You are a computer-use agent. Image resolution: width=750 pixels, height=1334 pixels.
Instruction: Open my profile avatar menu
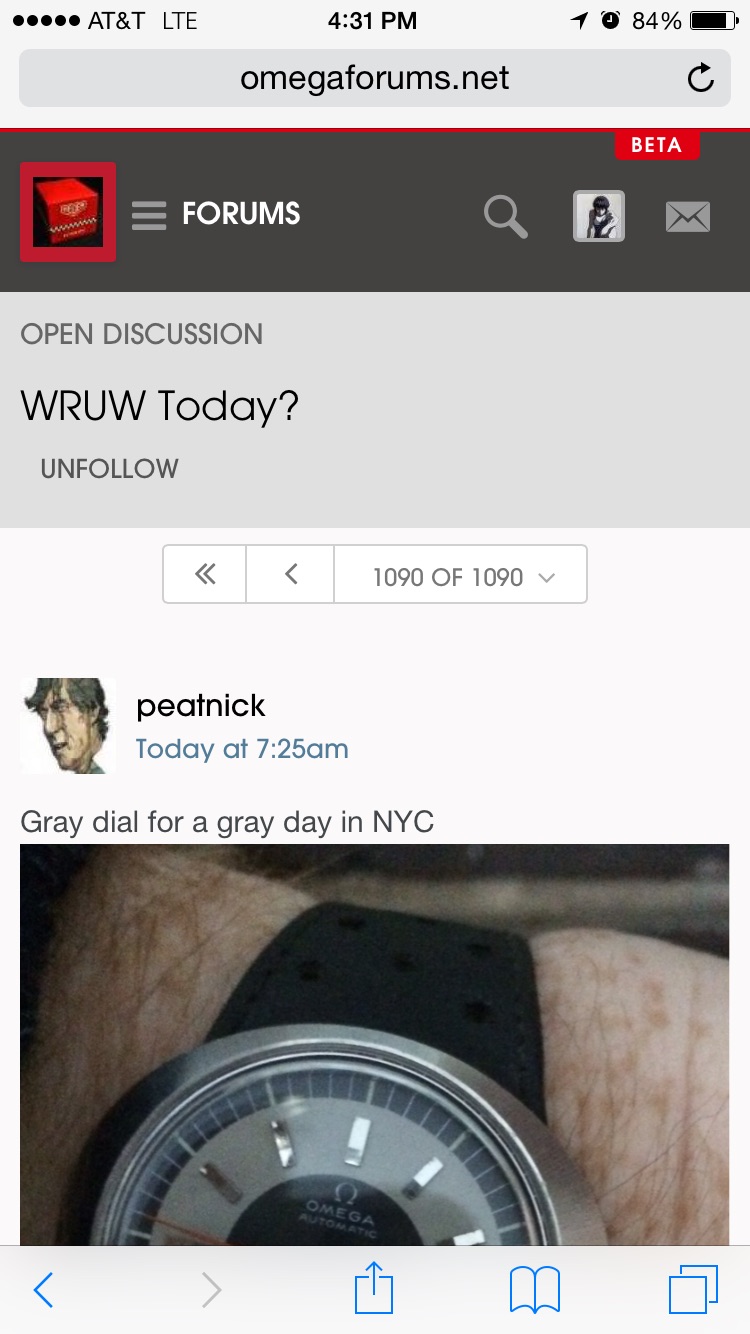(599, 216)
